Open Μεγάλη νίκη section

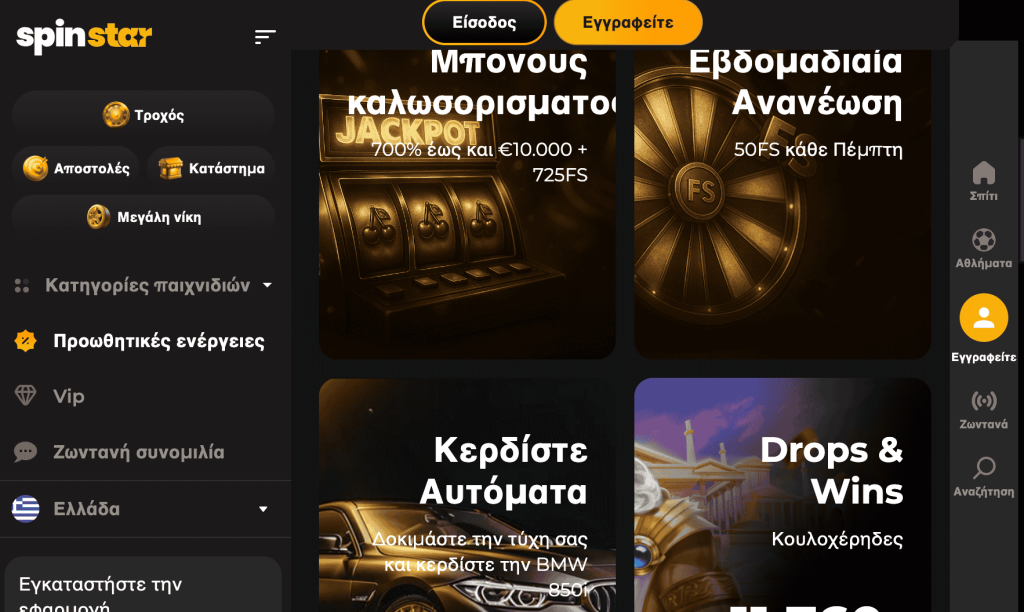pyautogui.click(x=143, y=217)
